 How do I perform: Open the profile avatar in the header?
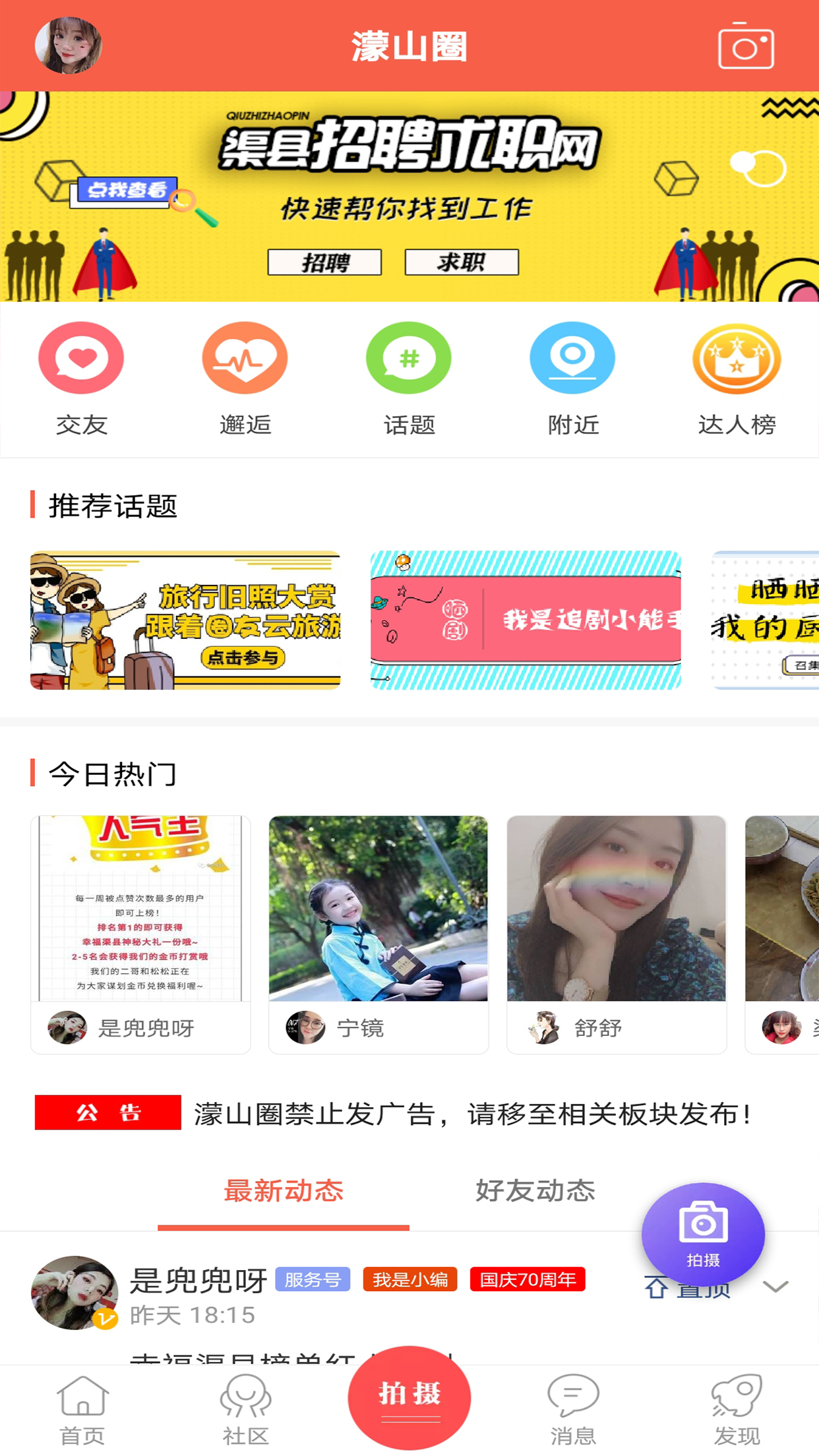68,45
